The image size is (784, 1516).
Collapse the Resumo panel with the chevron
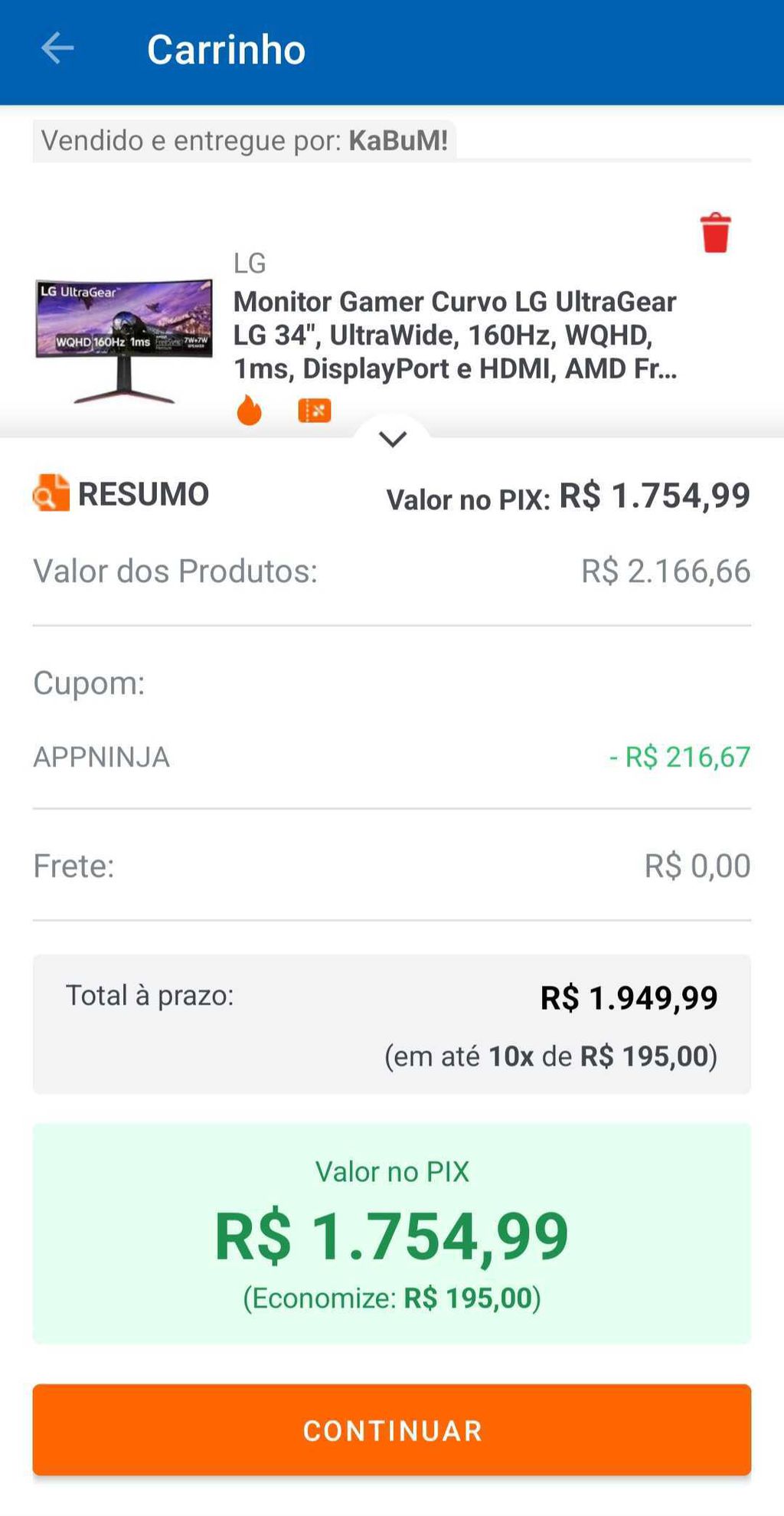(x=392, y=439)
